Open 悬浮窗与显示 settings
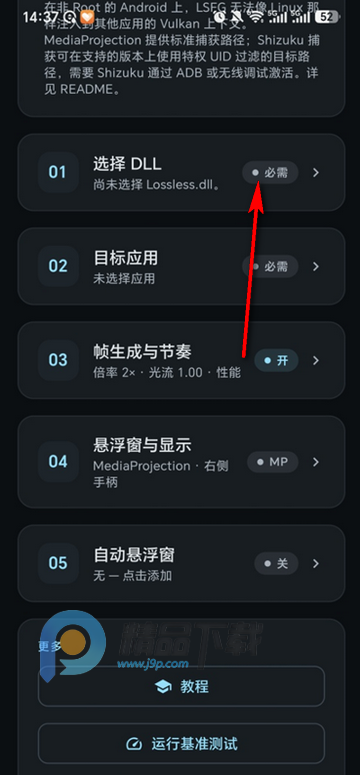This screenshot has width=360, height=775. [181, 462]
